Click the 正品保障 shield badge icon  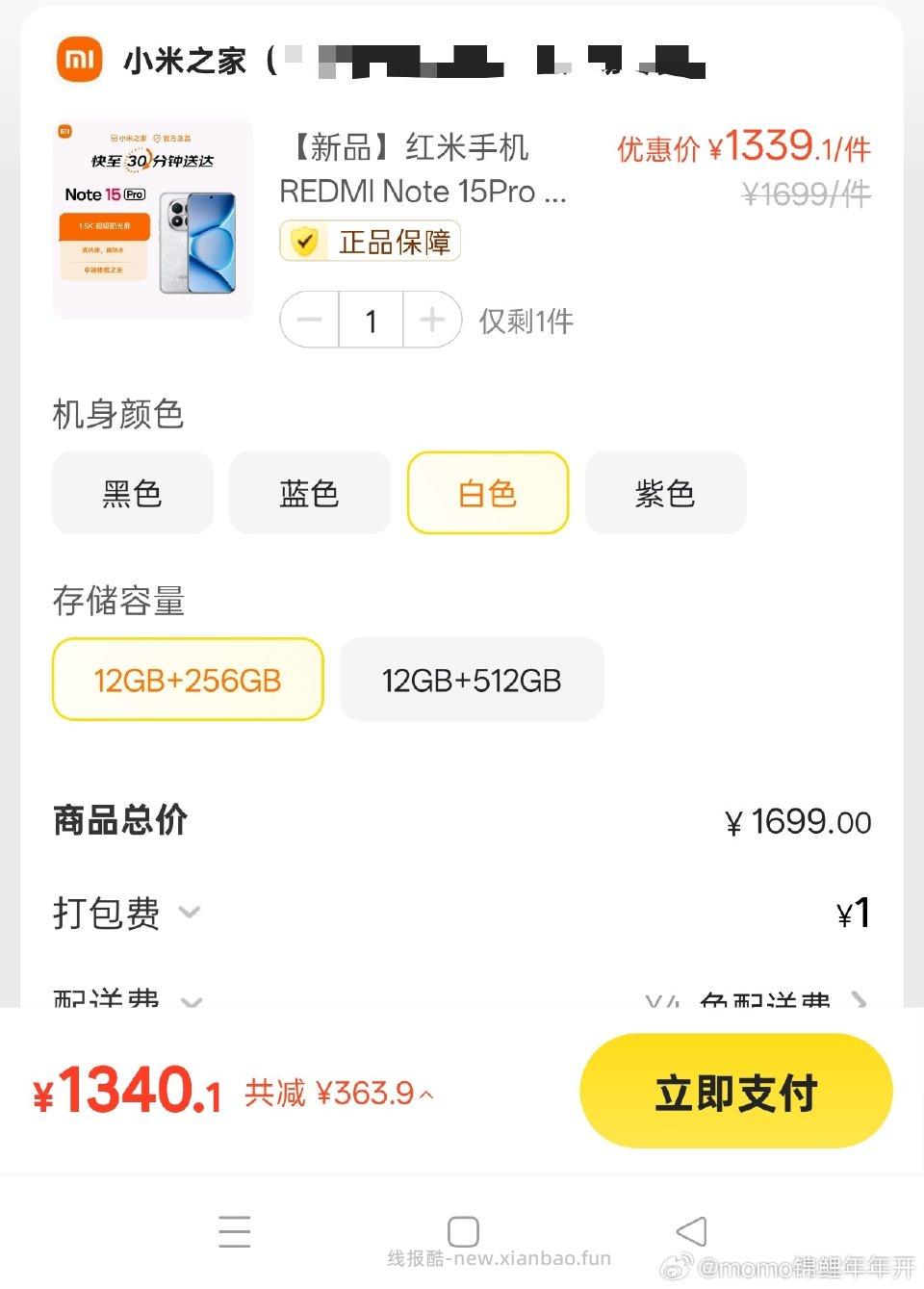[304, 242]
